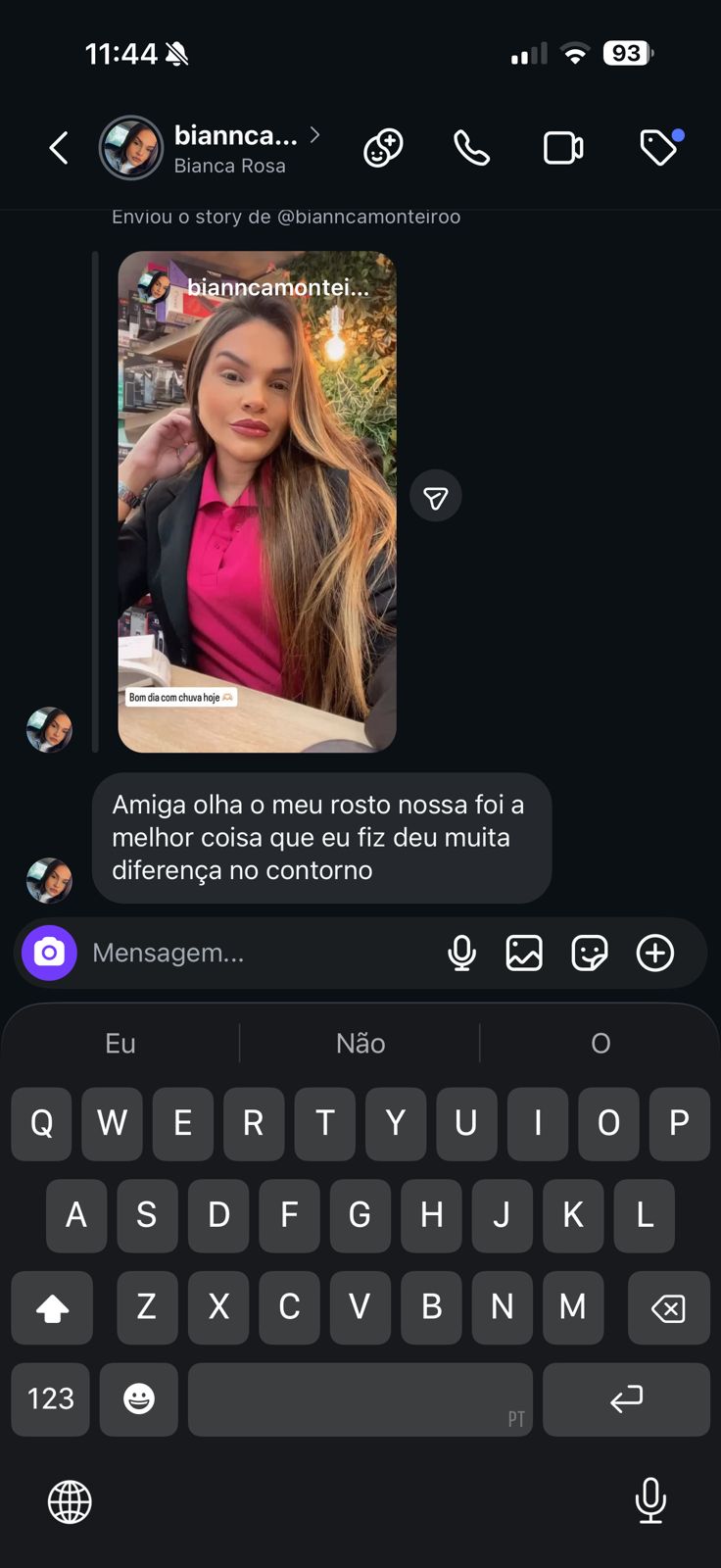Choose the suggestion "Não"
Screen dimensions: 721x1568
click(360, 1044)
